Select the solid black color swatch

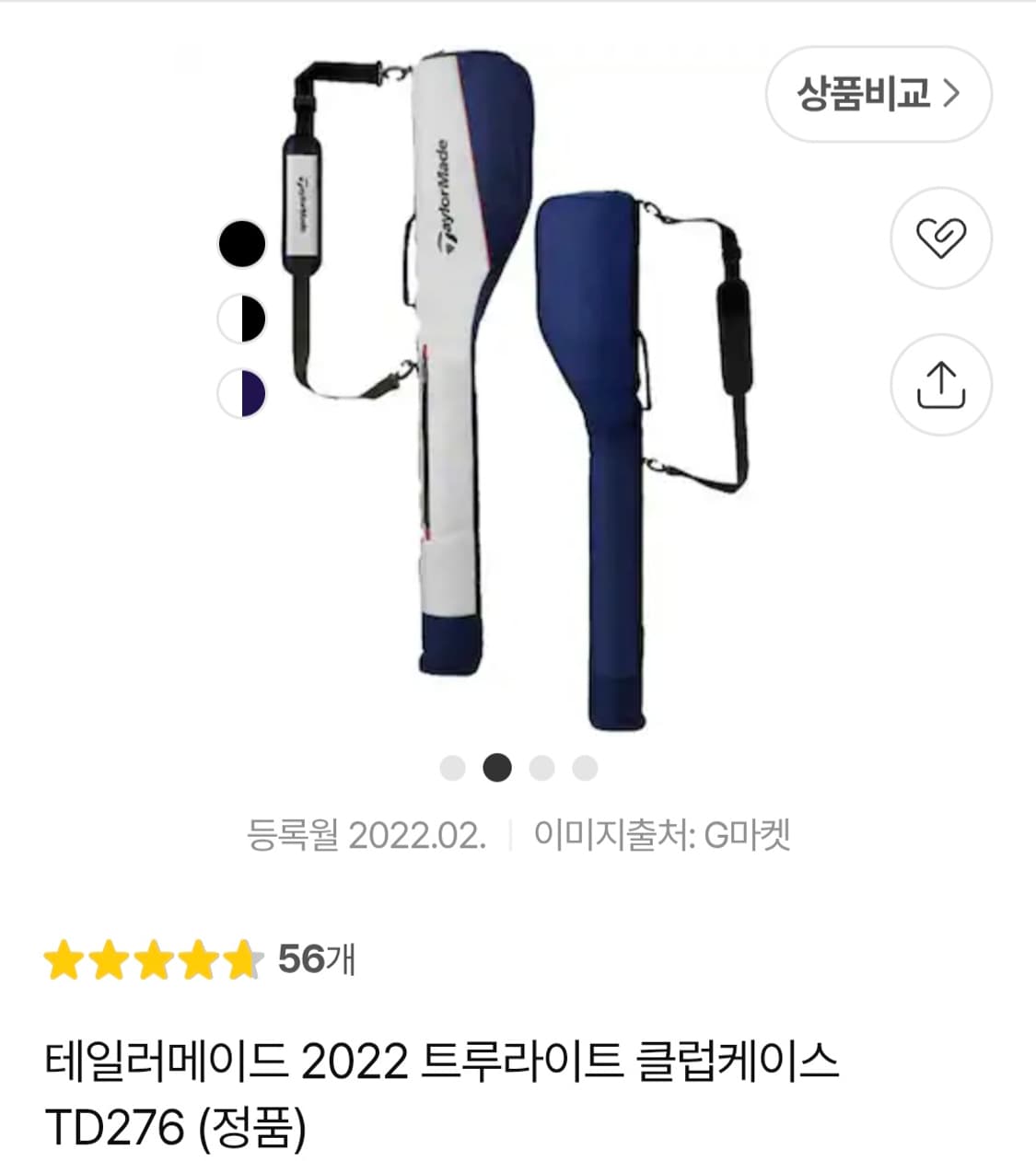coord(242,244)
